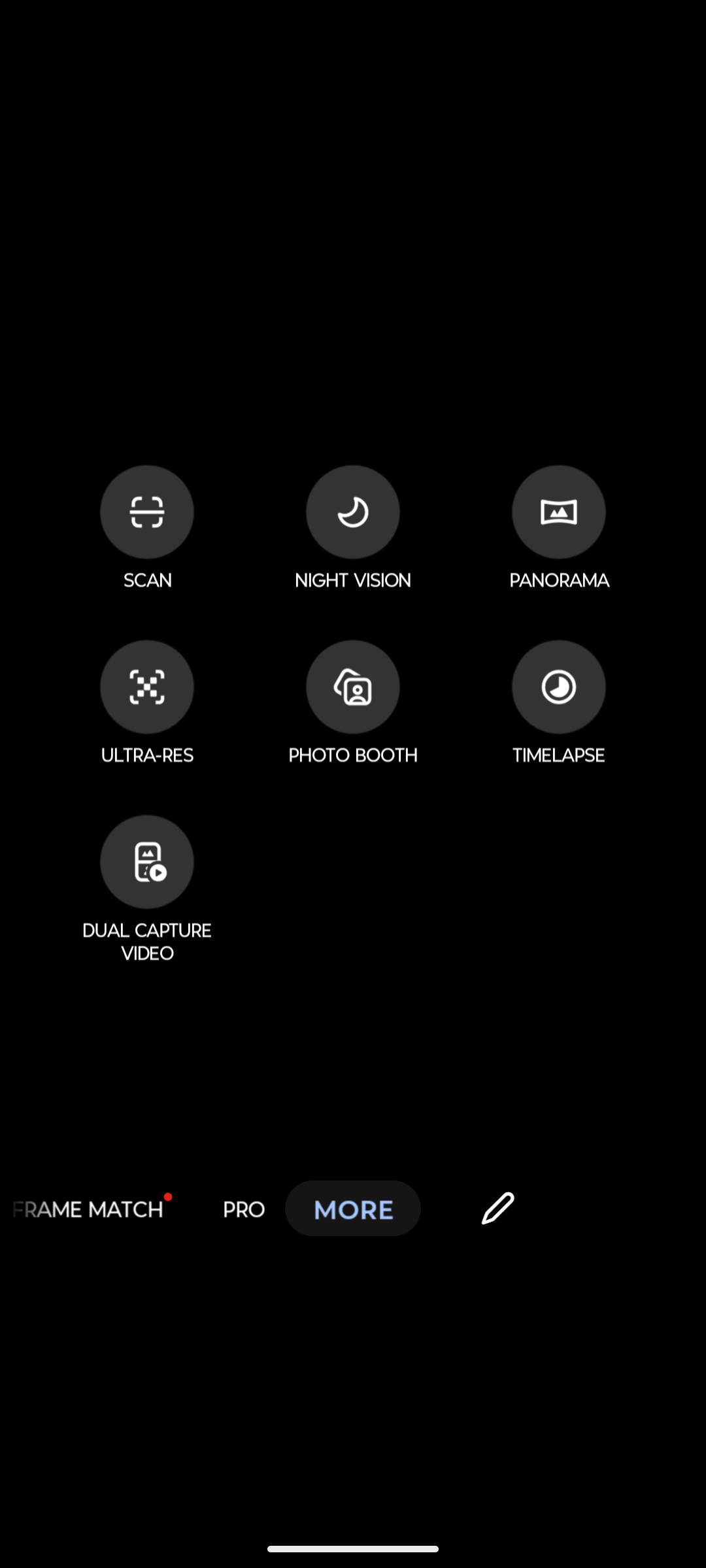Edit camera modes with pencil icon
706x1568 pixels.
click(498, 1208)
